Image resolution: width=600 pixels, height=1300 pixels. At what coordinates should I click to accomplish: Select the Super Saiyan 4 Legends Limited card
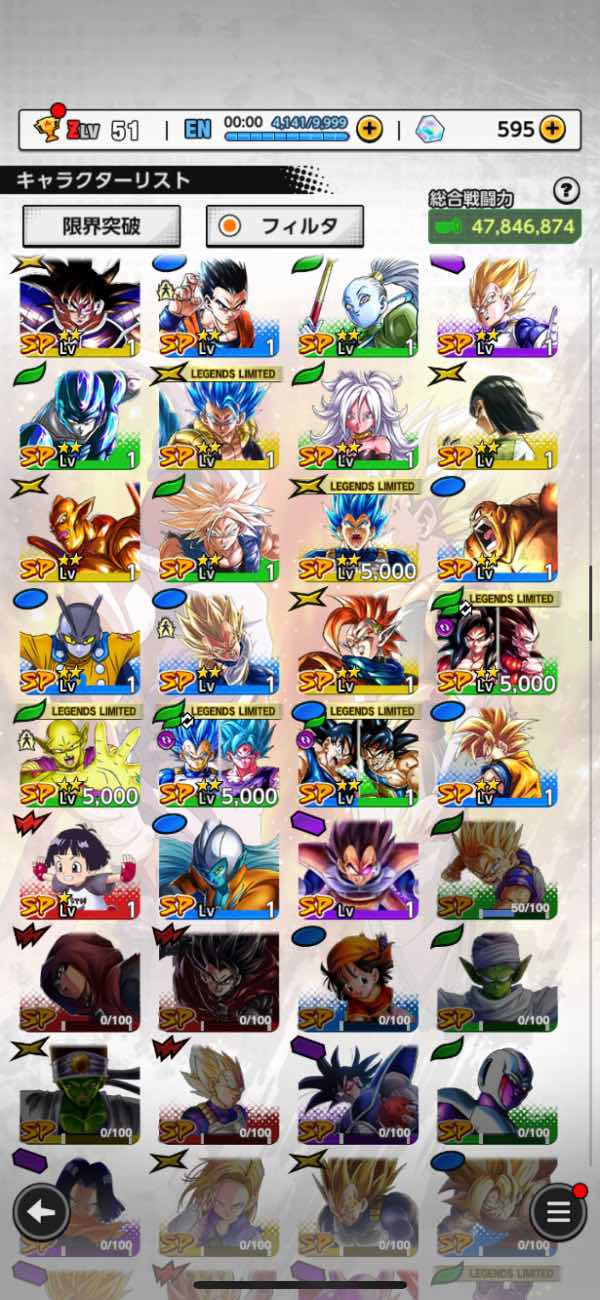click(497, 643)
